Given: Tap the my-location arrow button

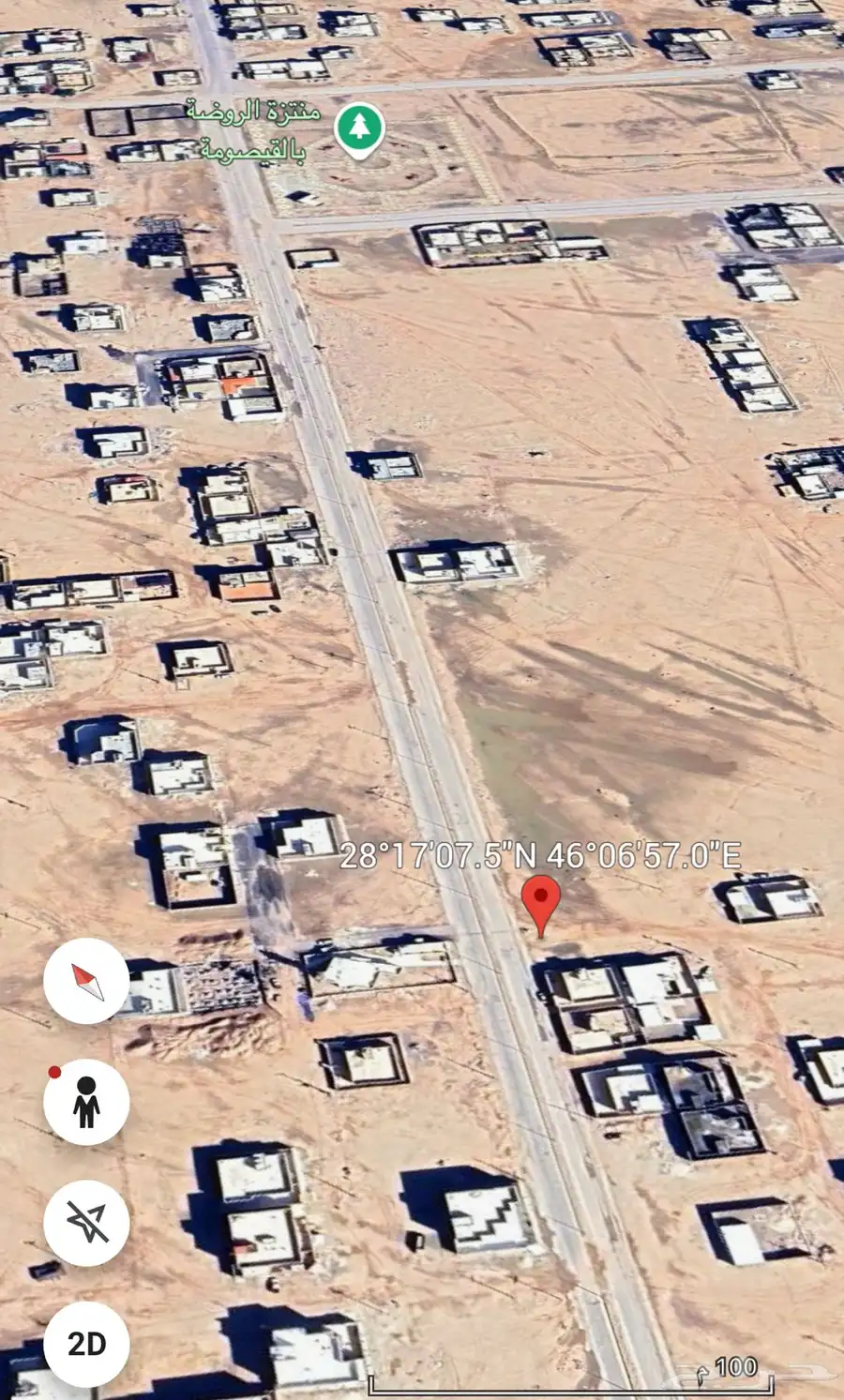Looking at the screenshot, I should click(86, 1223).
